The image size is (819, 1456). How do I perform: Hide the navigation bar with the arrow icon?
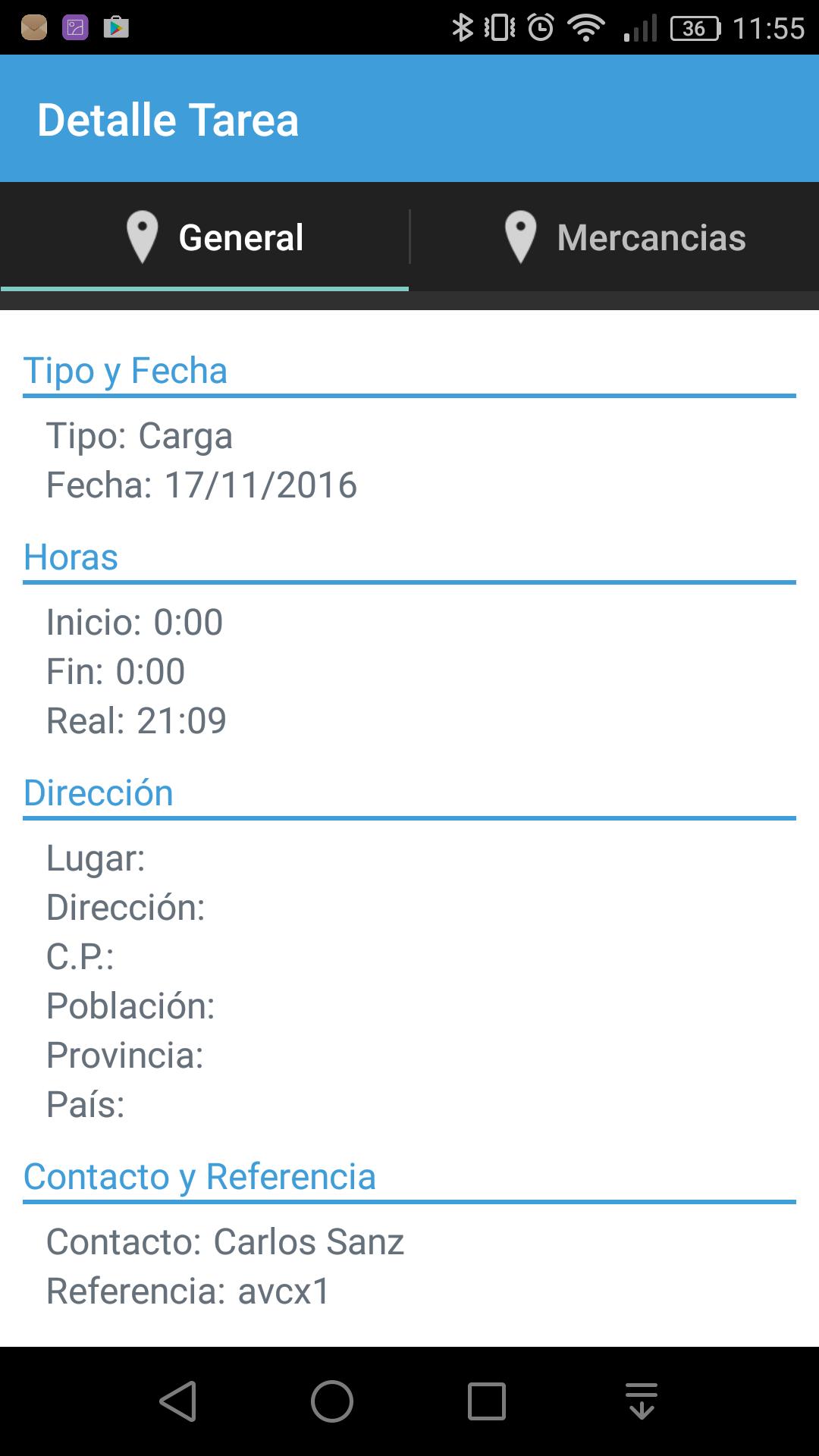642,1401
